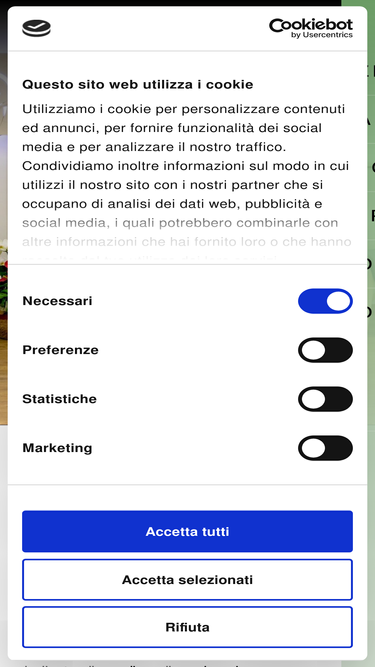This screenshot has width=375, height=667.
Task: Toggle the Necessari cookie switch
Action: point(325,301)
